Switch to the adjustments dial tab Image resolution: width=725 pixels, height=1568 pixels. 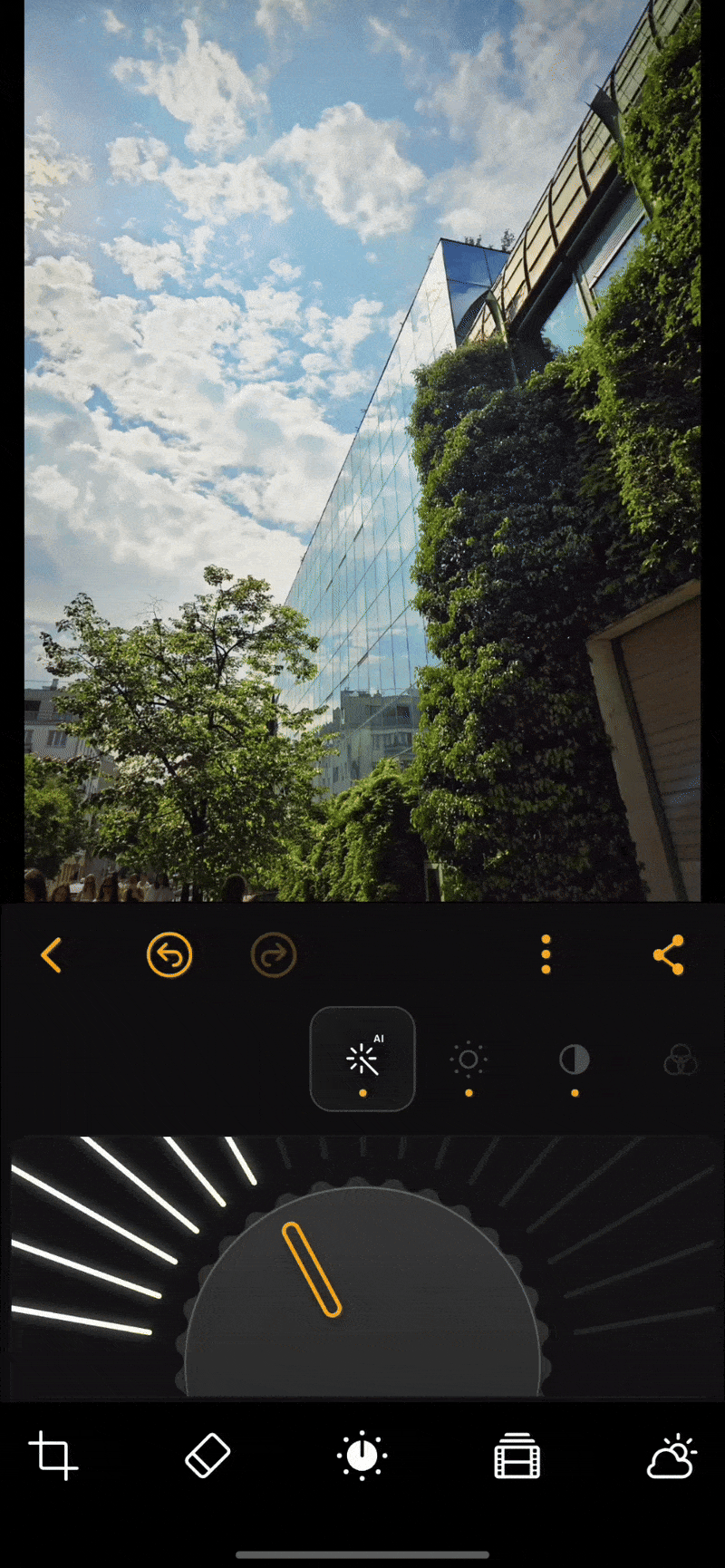point(362,1457)
